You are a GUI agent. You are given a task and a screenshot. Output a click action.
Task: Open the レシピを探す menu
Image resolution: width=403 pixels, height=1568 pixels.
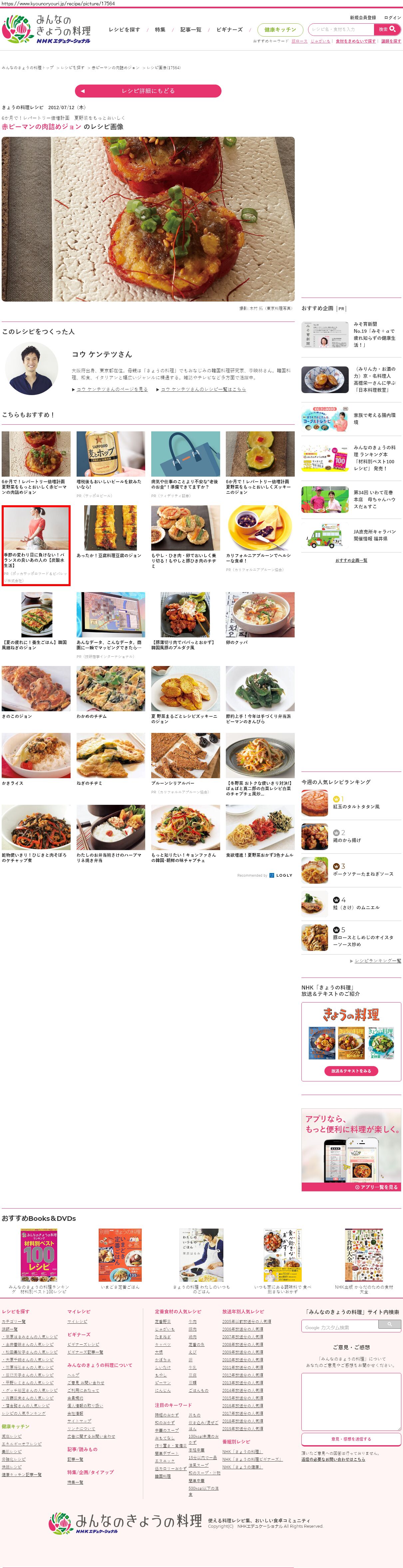124,30
